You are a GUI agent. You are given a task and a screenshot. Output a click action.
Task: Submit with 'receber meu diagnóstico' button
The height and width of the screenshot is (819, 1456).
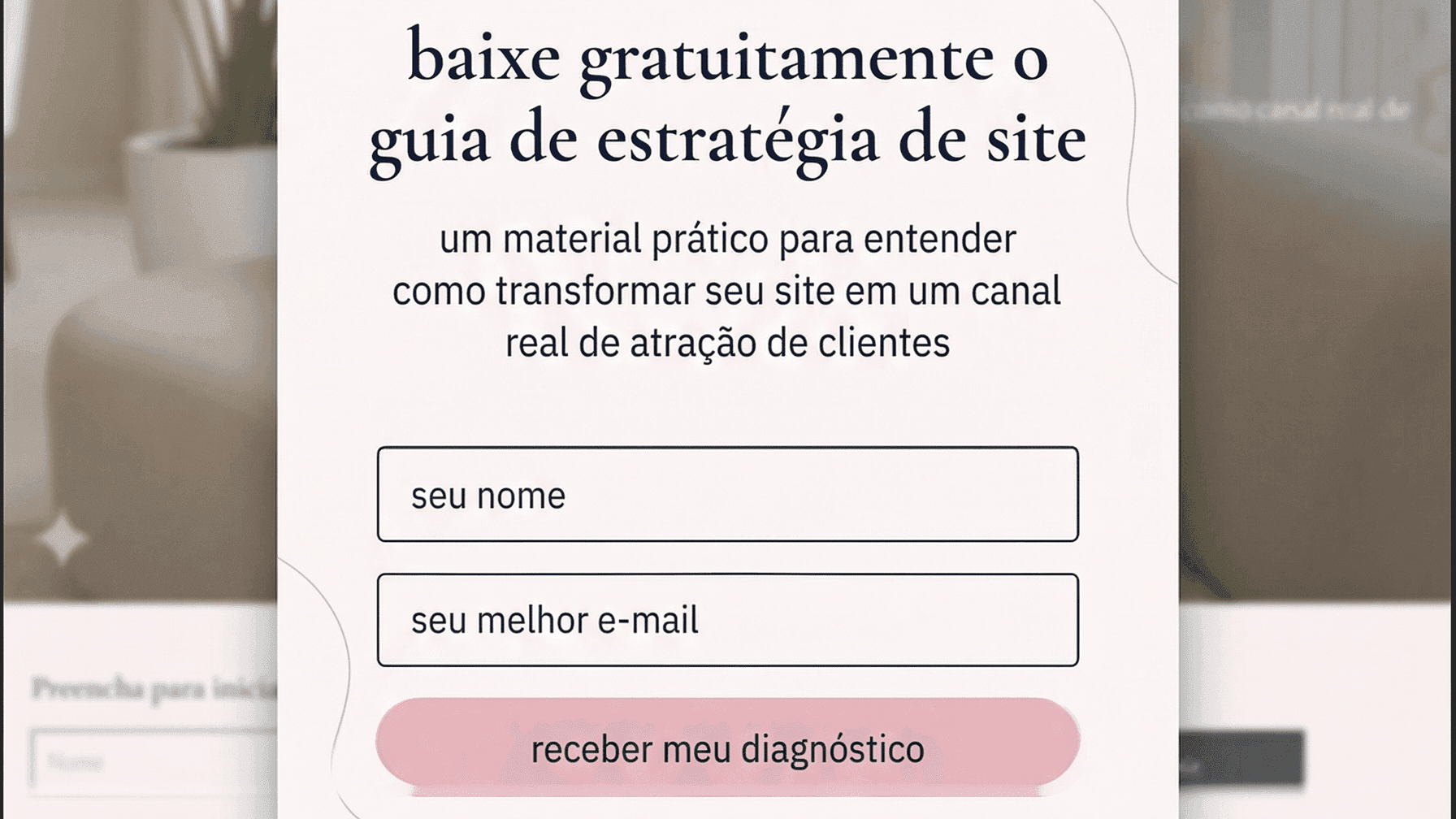(x=727, y=747)
